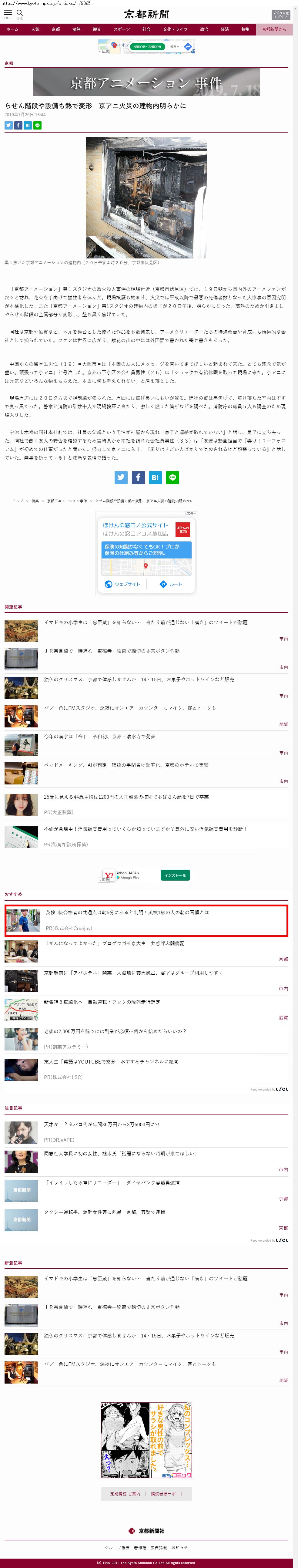
Task: Share the article on Twitter below the headline
Action: (x=8, y=125)
